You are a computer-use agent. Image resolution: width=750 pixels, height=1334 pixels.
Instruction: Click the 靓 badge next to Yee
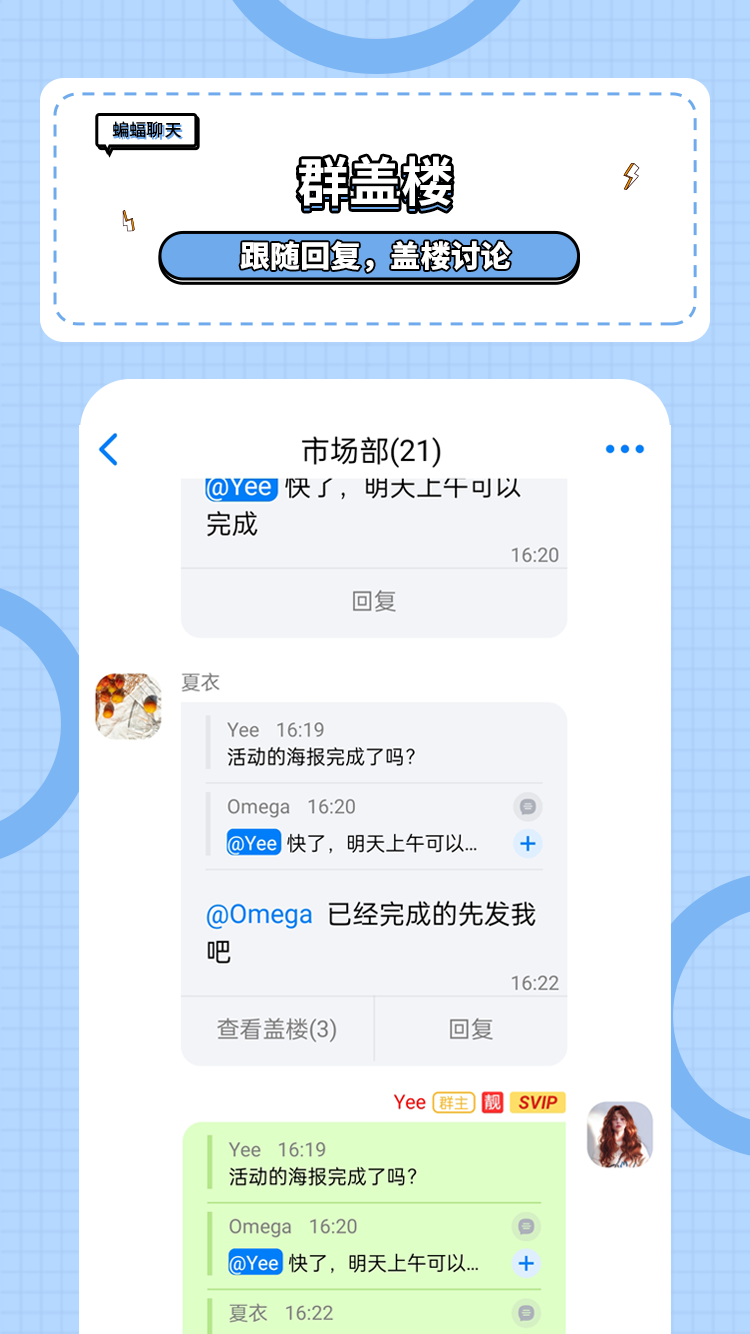[x=492, y=1102]
